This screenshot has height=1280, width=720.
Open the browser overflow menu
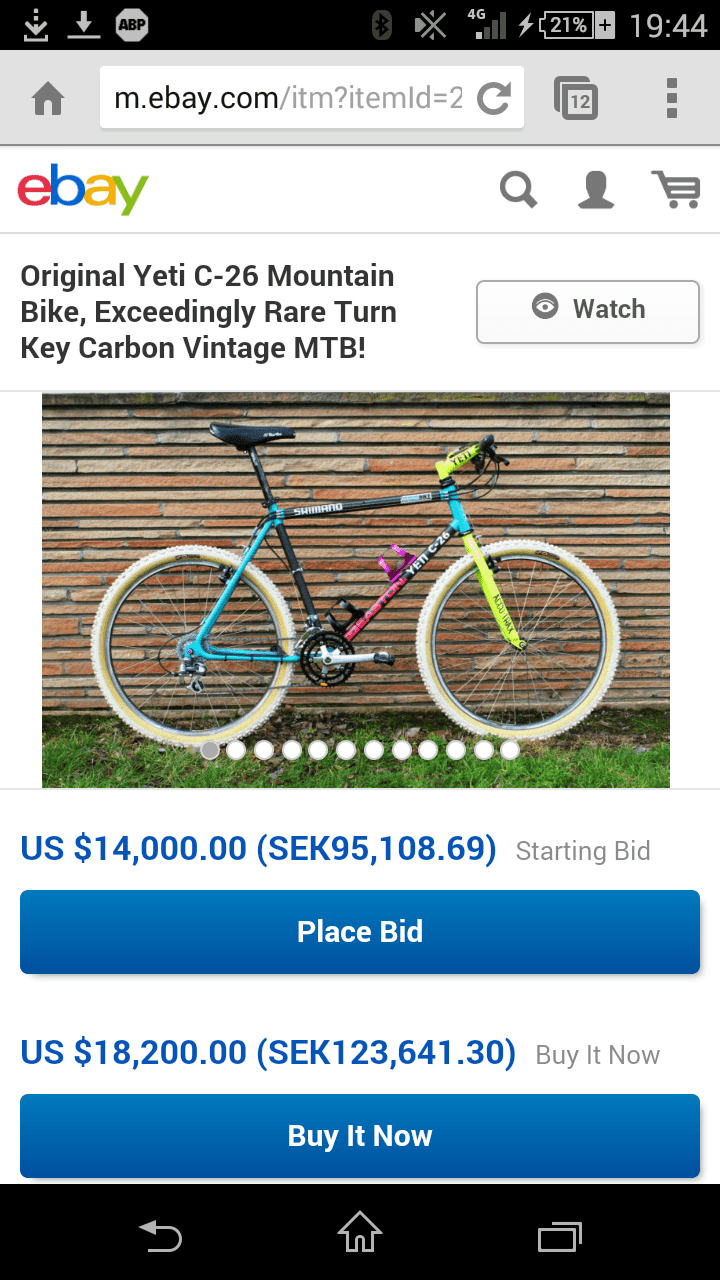point(672,98)
